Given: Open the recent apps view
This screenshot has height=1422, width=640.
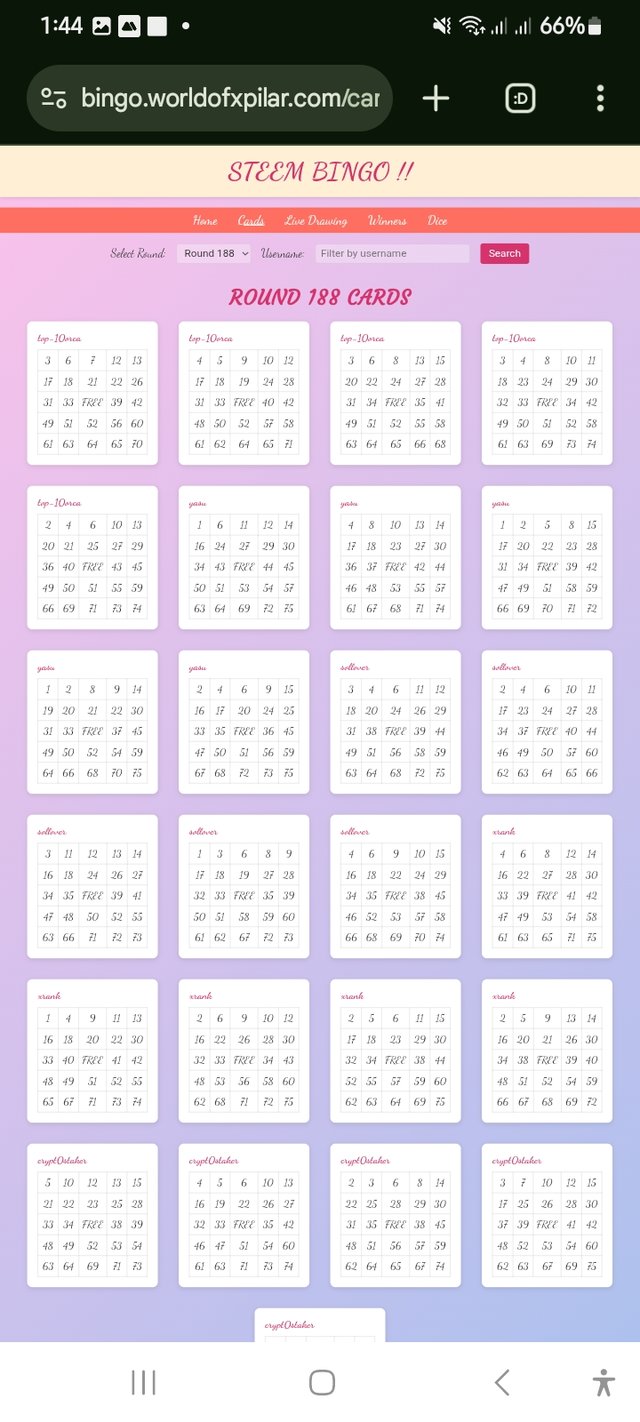Looking at the screenshot, I should click(143, 1383).
